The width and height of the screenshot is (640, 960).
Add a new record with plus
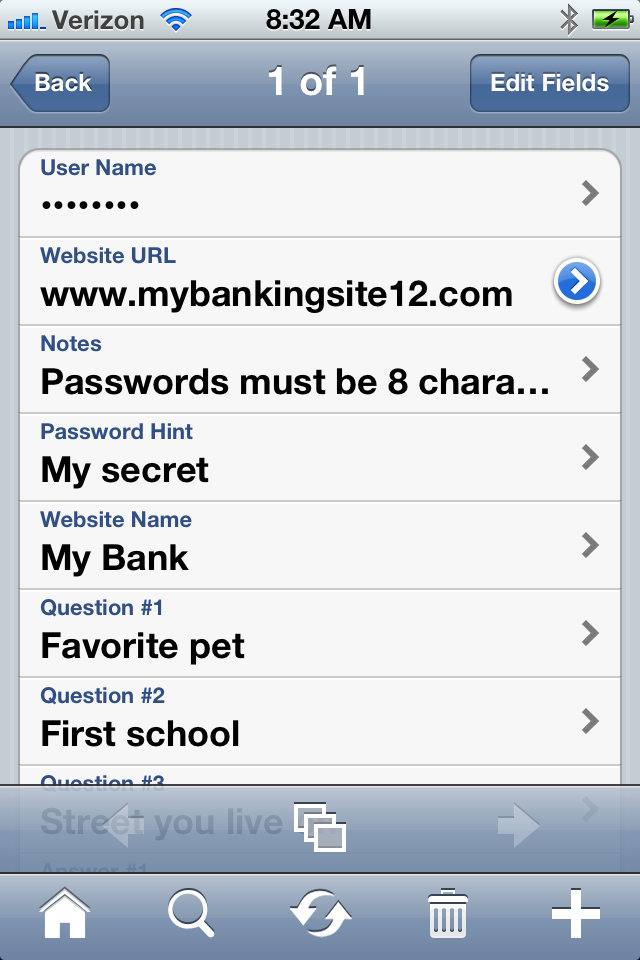[575, 914]
